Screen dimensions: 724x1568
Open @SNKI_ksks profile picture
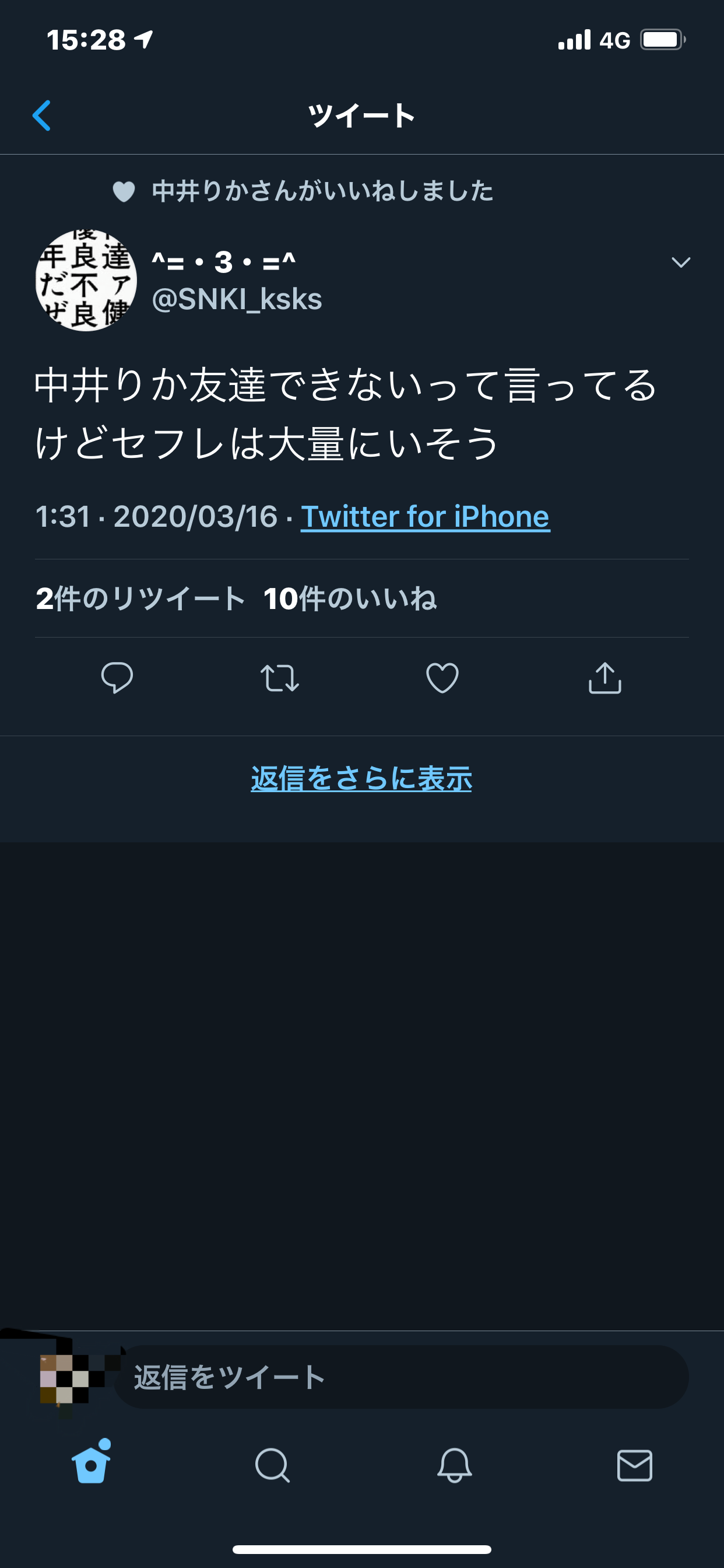(86, 281)
